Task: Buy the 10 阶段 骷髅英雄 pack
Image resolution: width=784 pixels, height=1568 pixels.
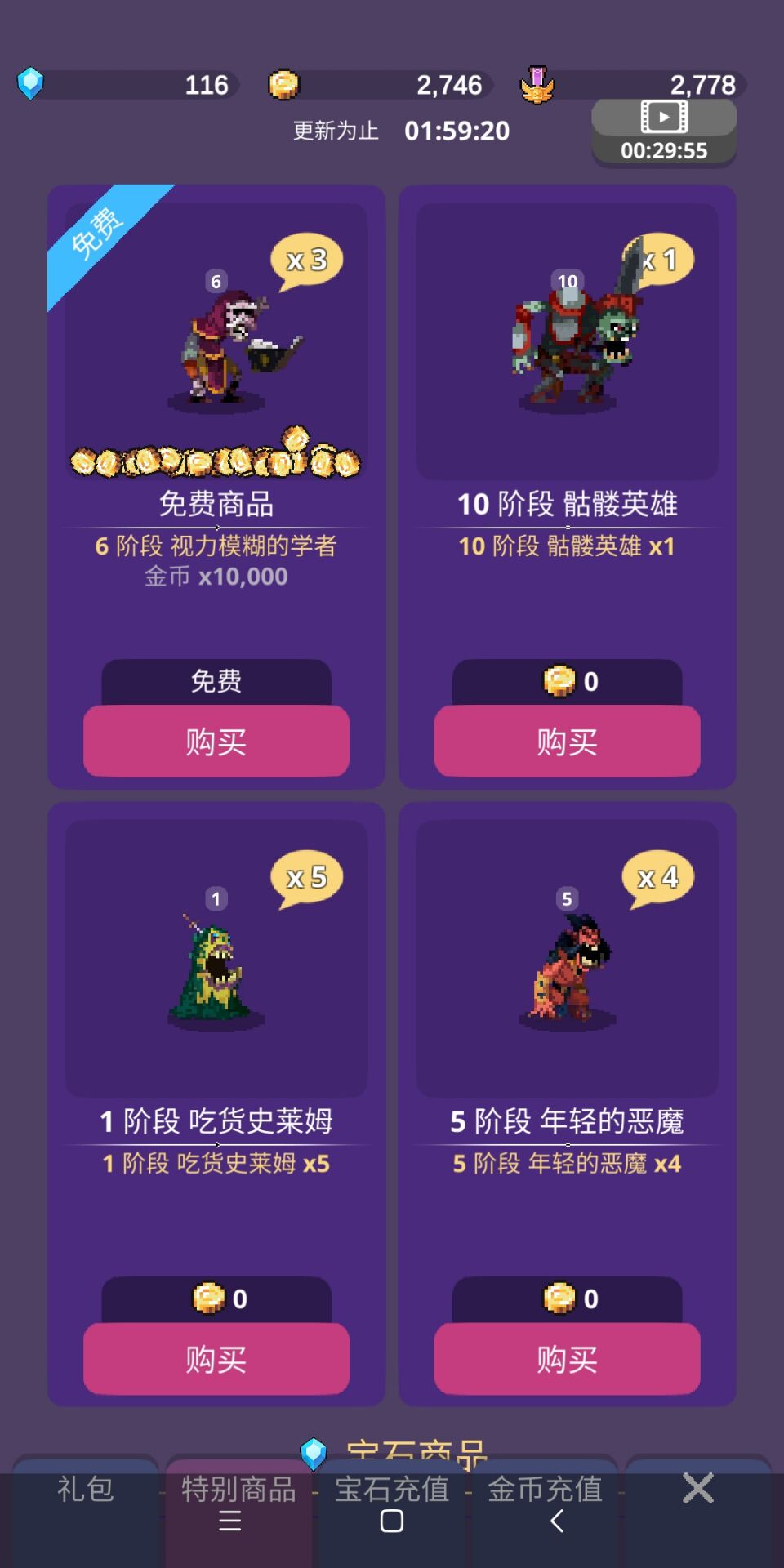Action: (567, 741)
